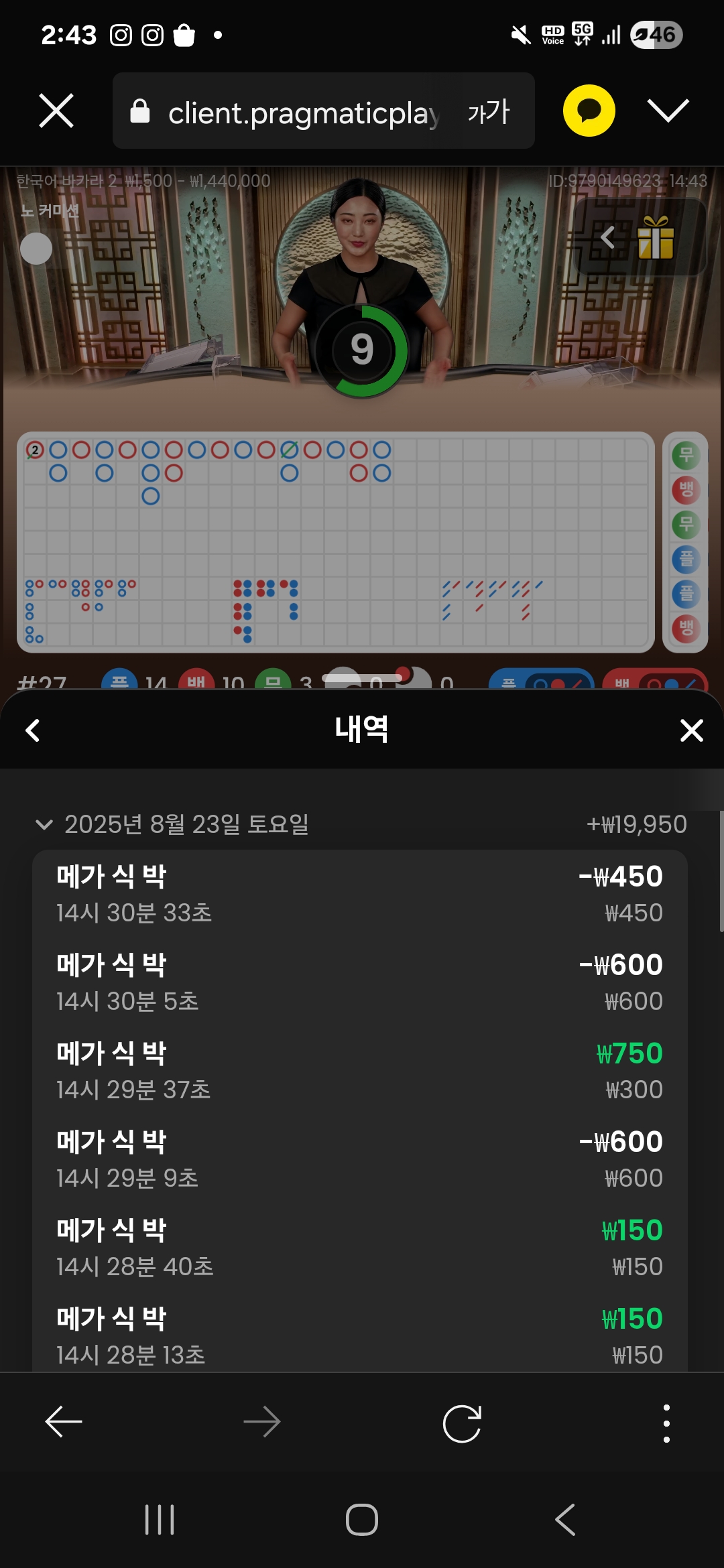This screenshot has height=1568, width=724.
Task: Open the 메가 식 박 entry at 14시 29분 37초
Action: click(359, 1071)
